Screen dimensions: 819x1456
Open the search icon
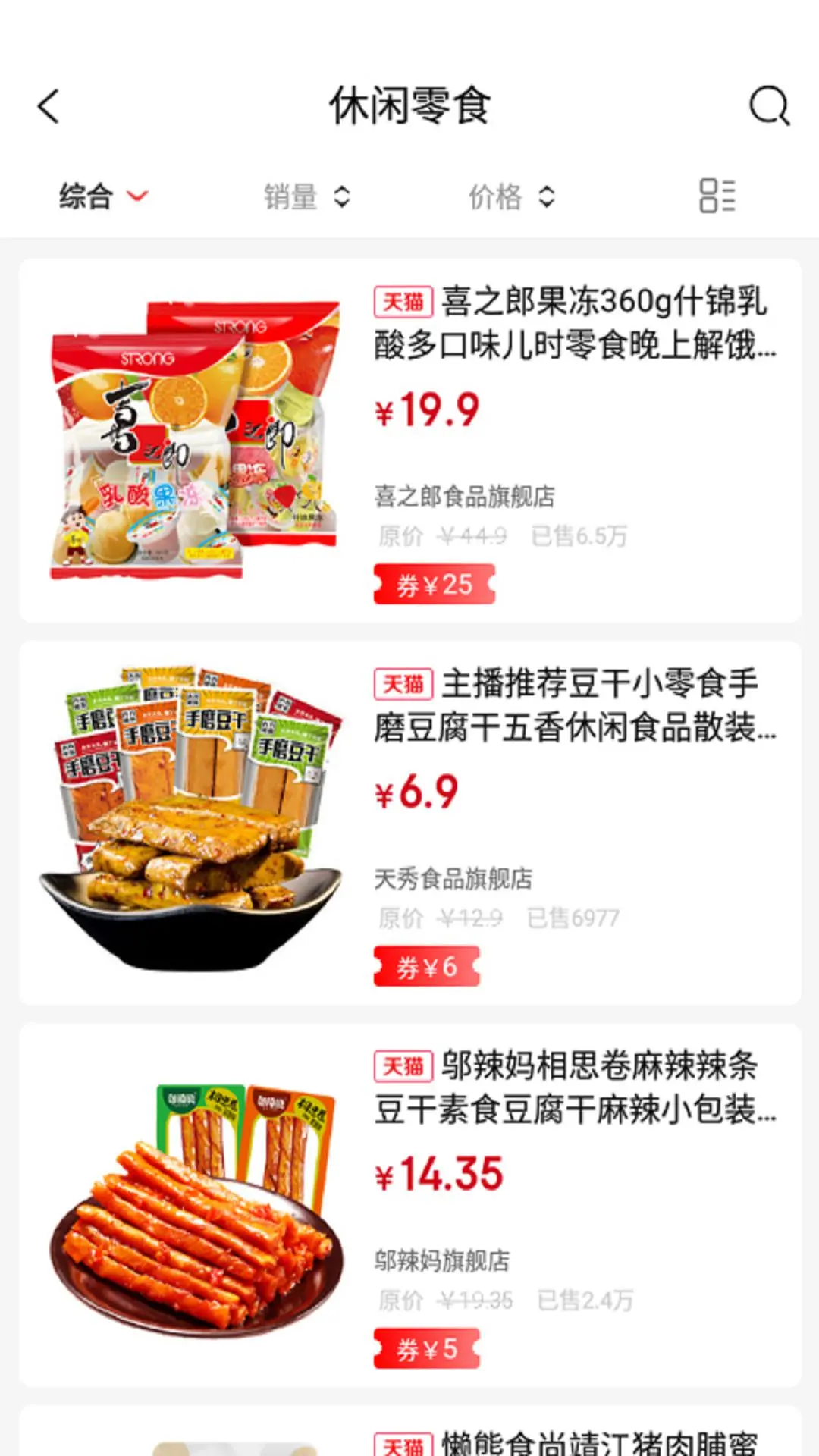[770, 106]
